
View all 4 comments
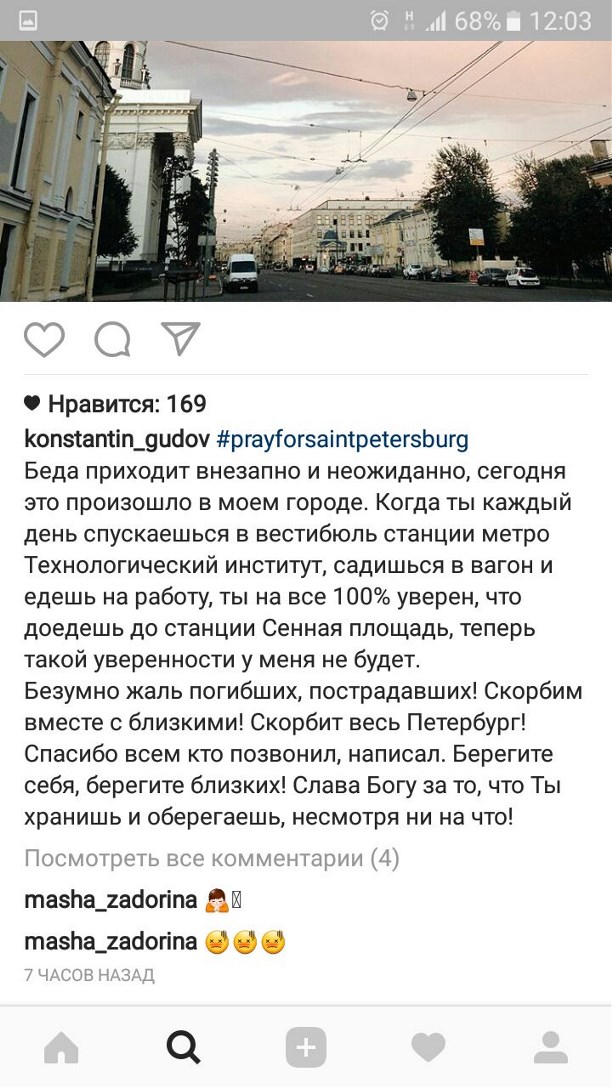click(211, 858)
